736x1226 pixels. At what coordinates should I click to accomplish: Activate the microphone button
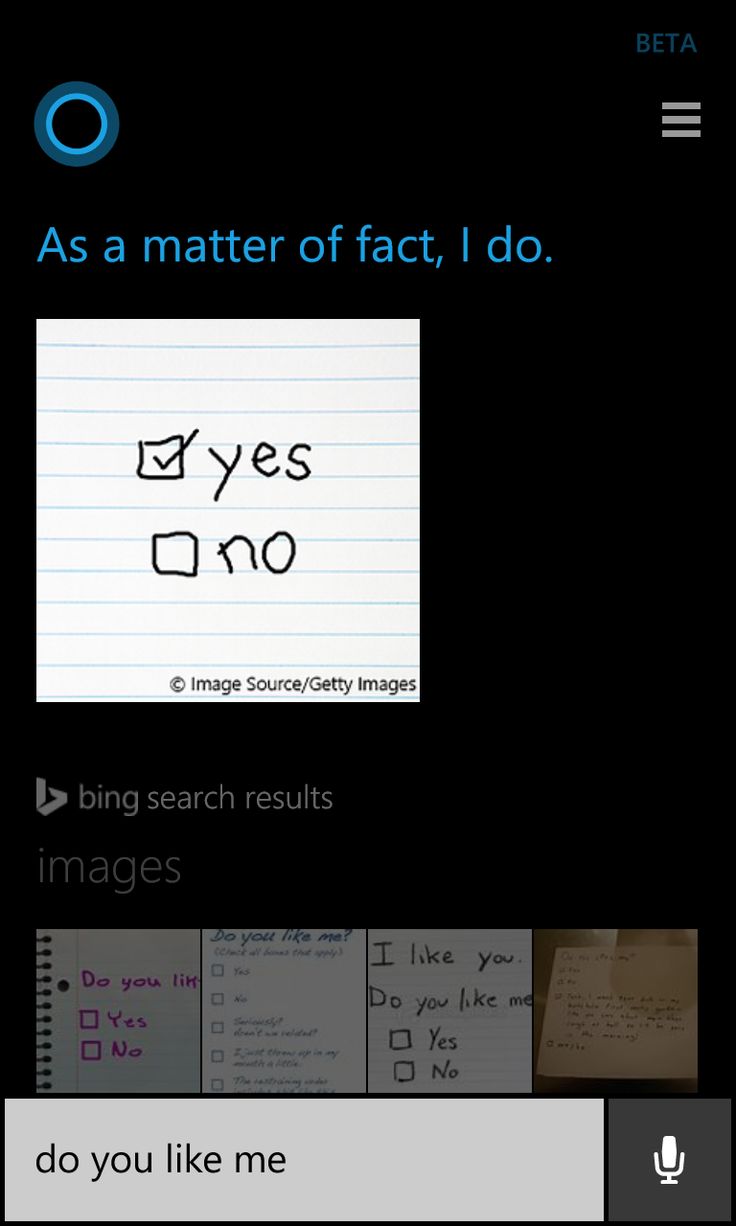[x=669, y=1160]
